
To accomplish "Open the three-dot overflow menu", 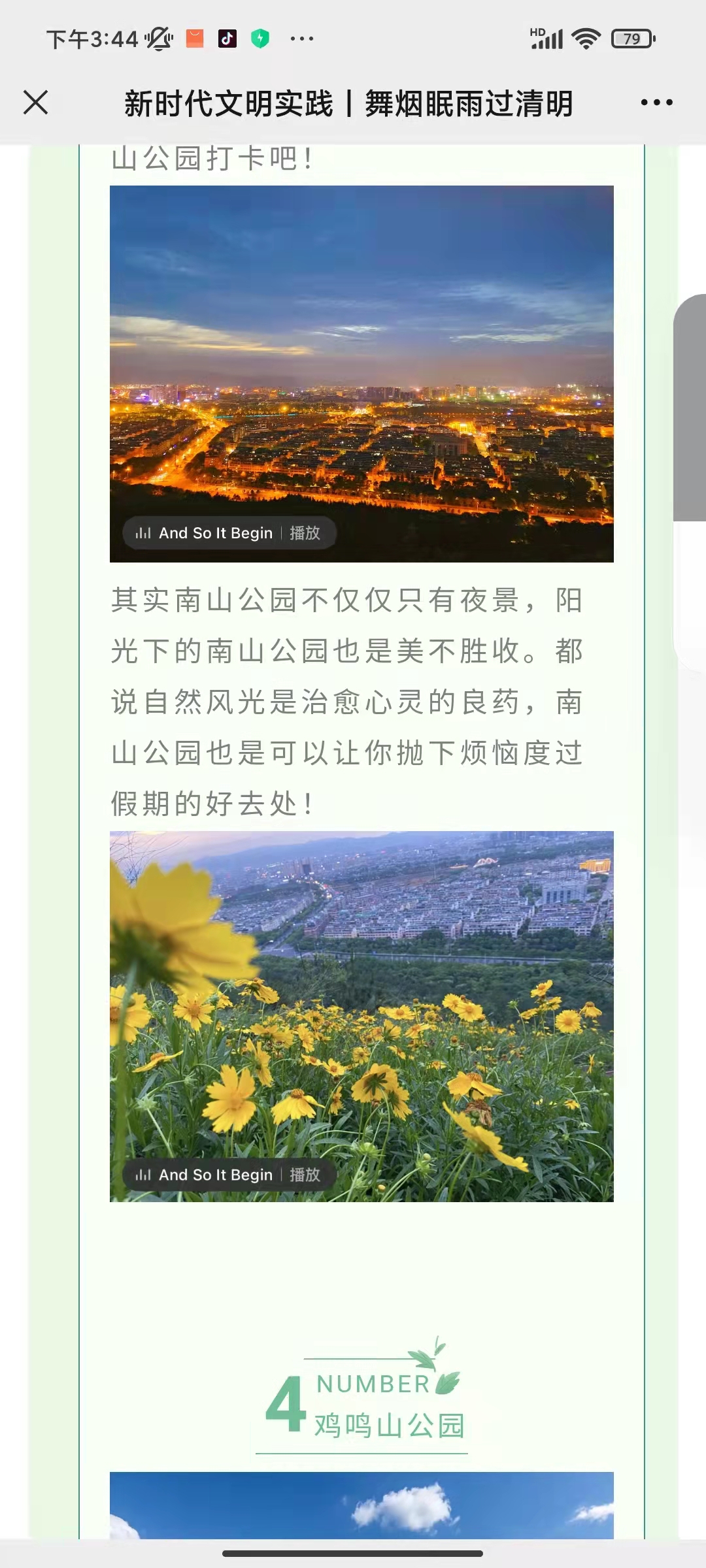I will click(x=656, y=103).
